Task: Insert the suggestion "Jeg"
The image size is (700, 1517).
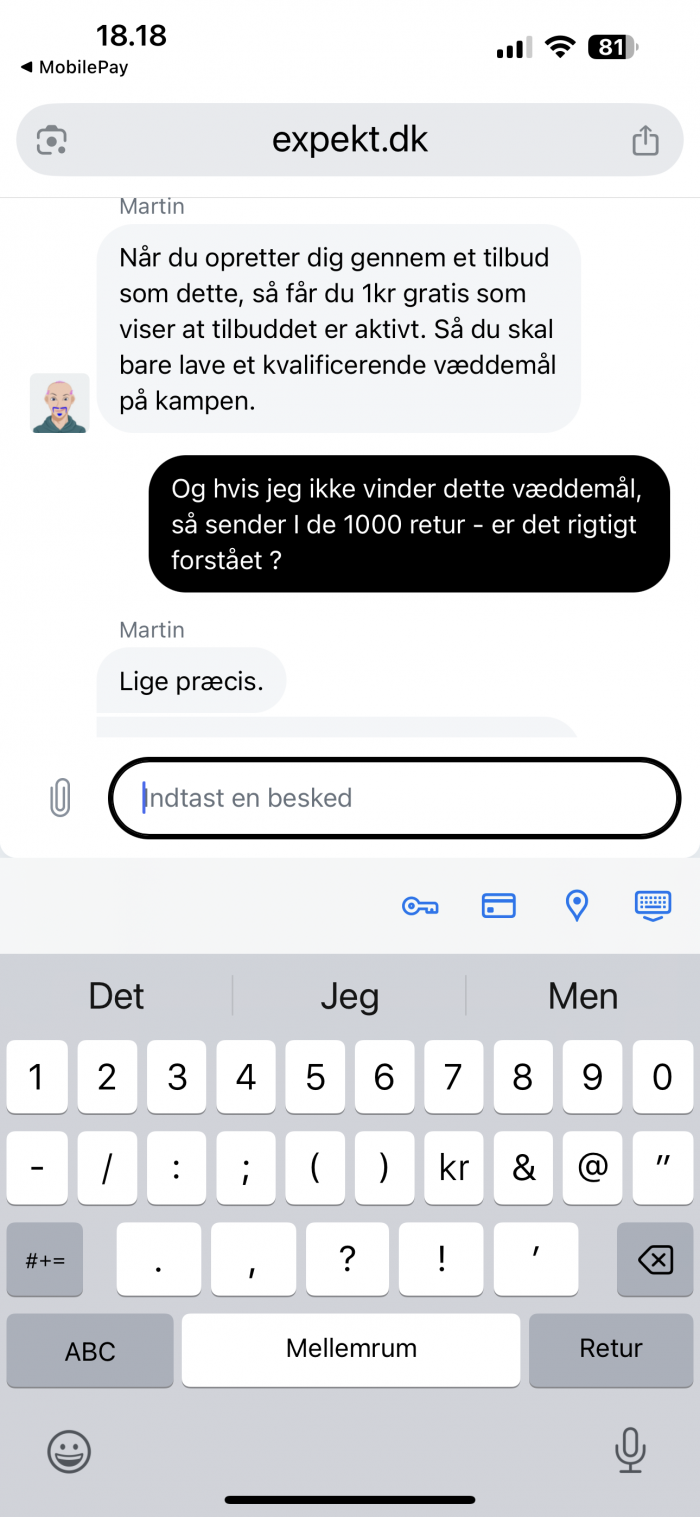Action: point(350,996)
